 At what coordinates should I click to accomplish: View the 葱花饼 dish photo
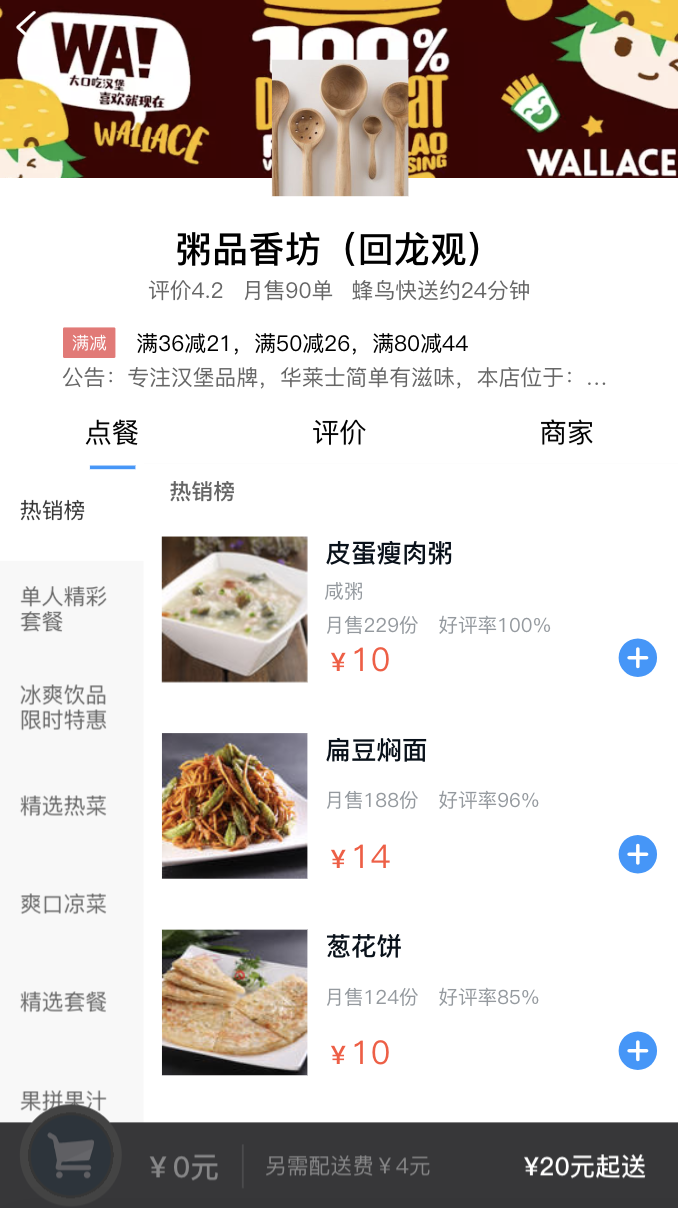tap(234, 1002)
